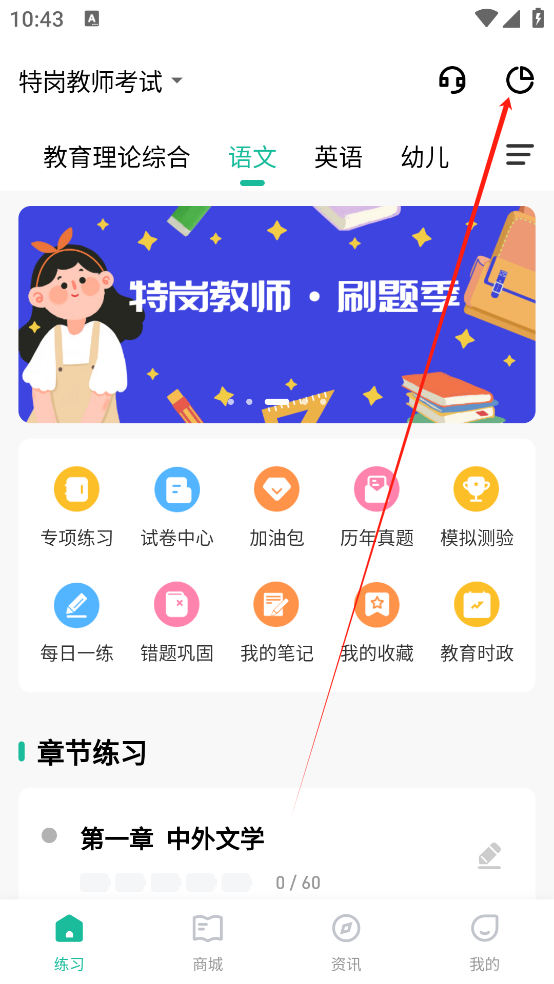Open the statistics pie chart icon
This screenshot has height=984, width=554.
(519, 80)
